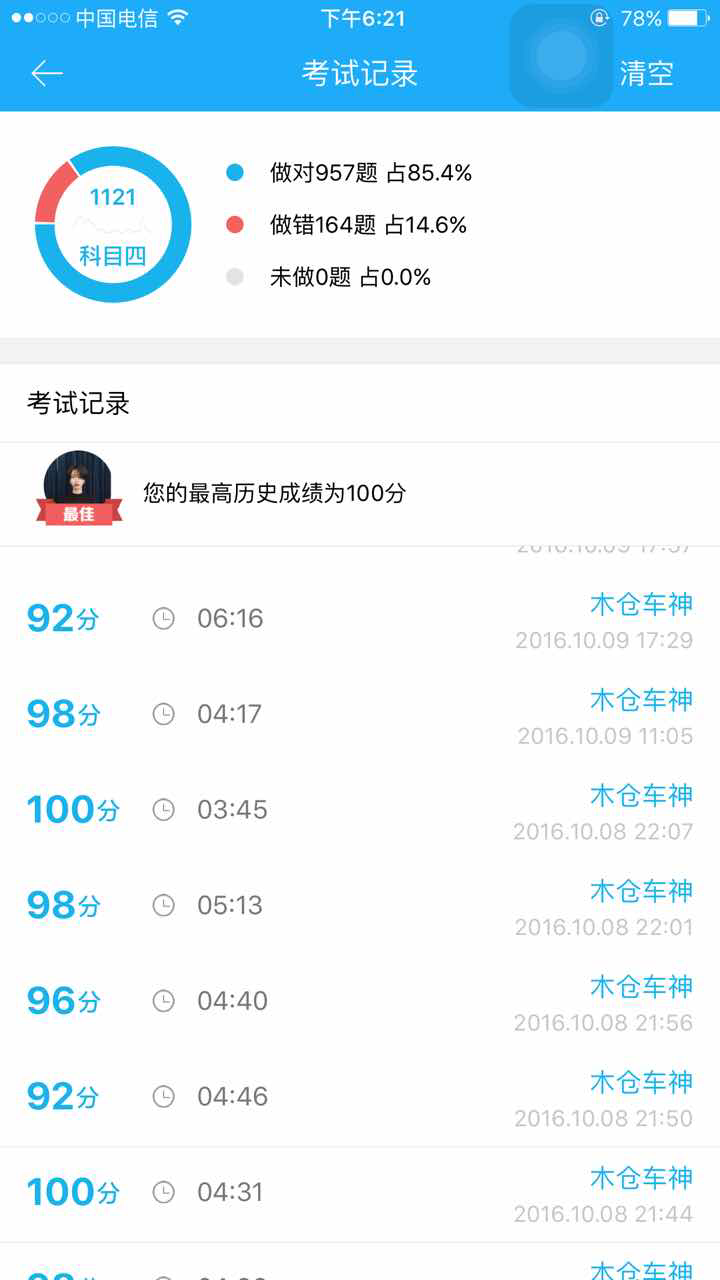Tap the 木仓车神 username on the 98分 record
720x1280 pixels.
pyautogui.click(x=640, y=700)
